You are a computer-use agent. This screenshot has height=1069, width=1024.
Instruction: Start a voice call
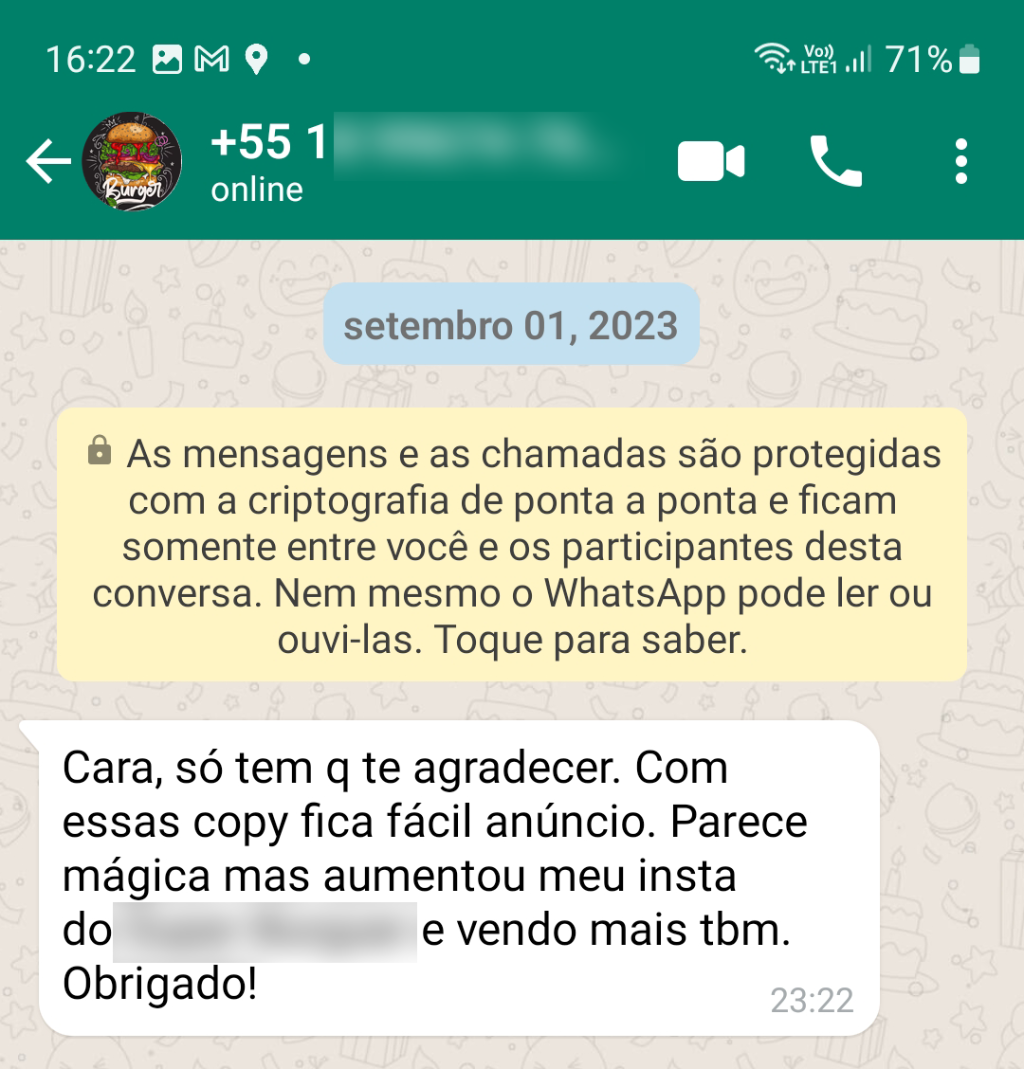pyautogui.click(x=835, y=161)
